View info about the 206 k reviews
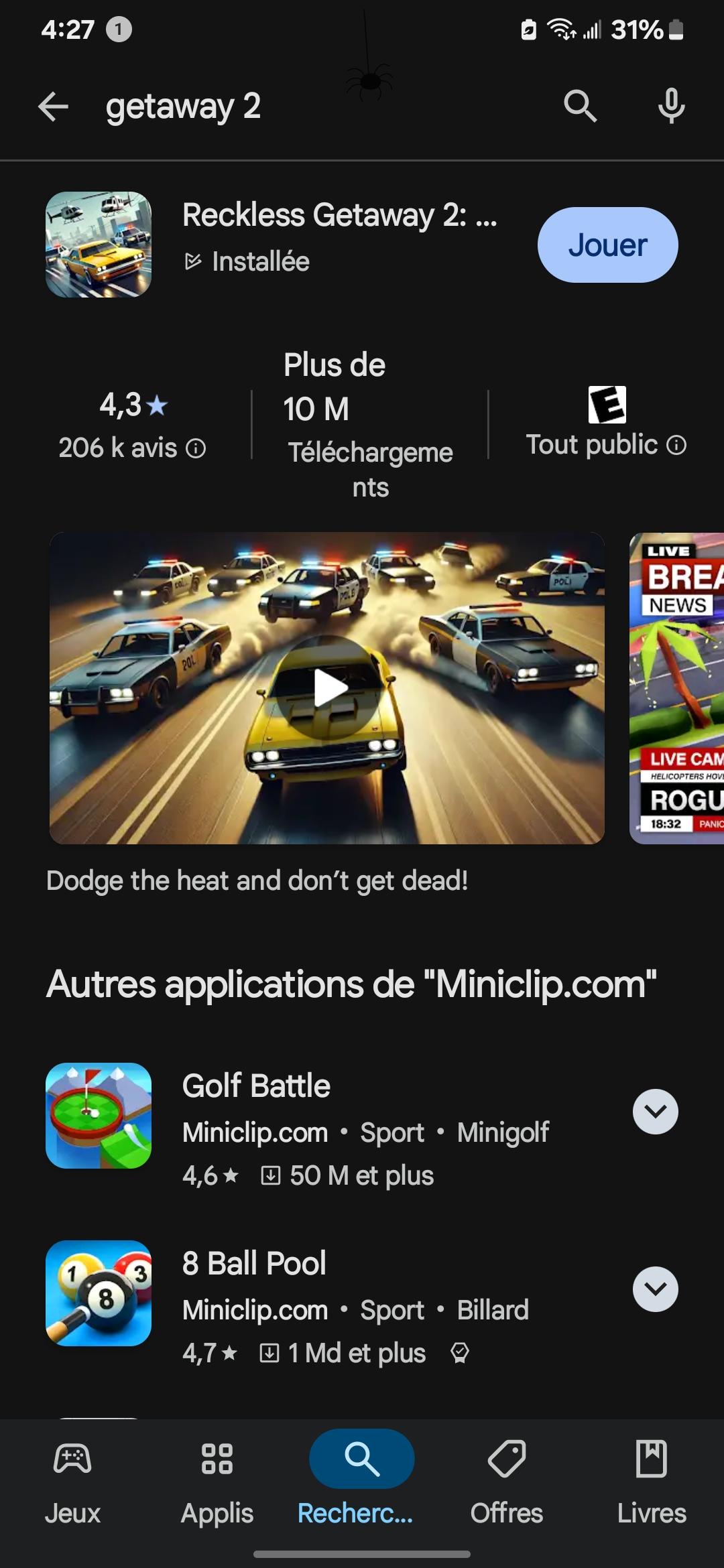Image resolution: width=724 pixels, height=1568 pixels. point(195,448)
